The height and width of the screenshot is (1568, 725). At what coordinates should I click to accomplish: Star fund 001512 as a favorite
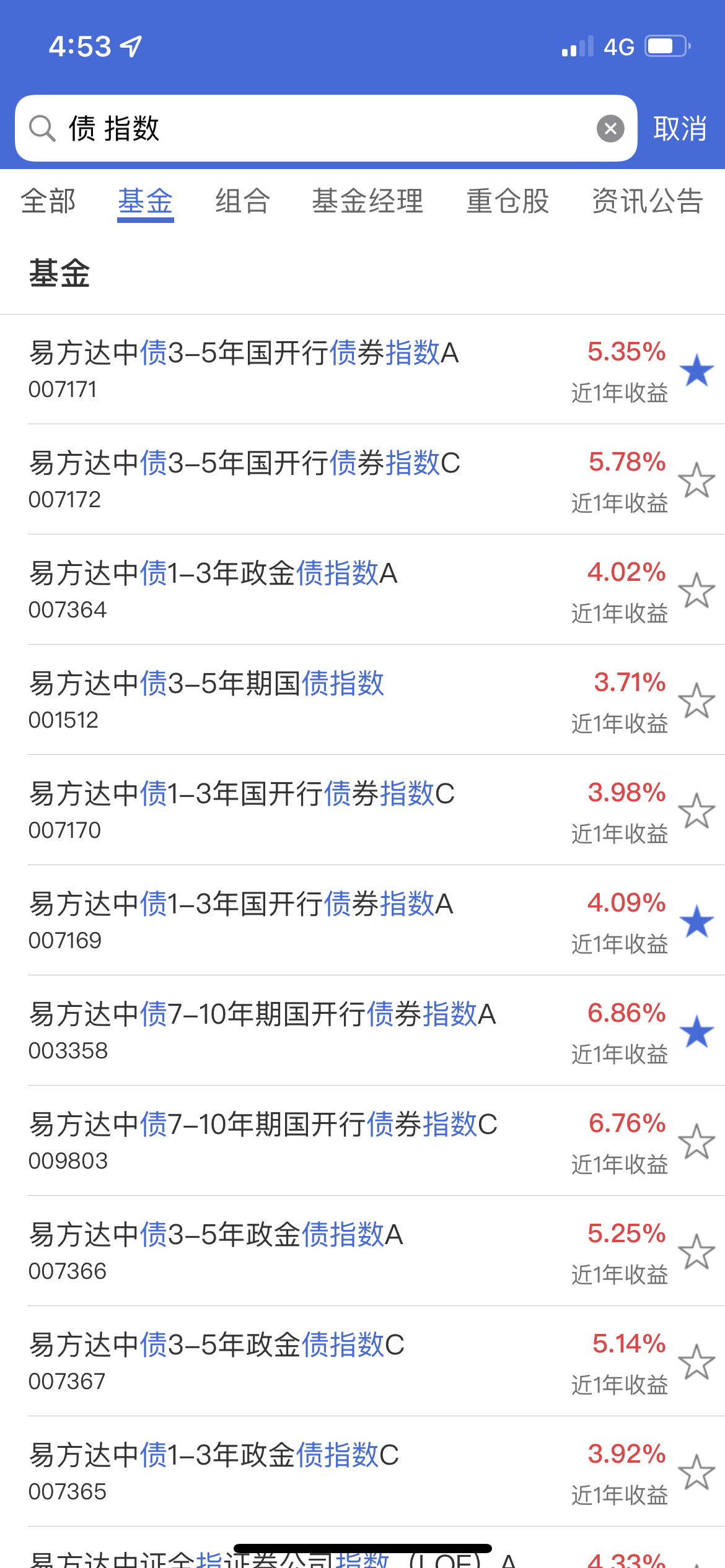tap(696, 701)
